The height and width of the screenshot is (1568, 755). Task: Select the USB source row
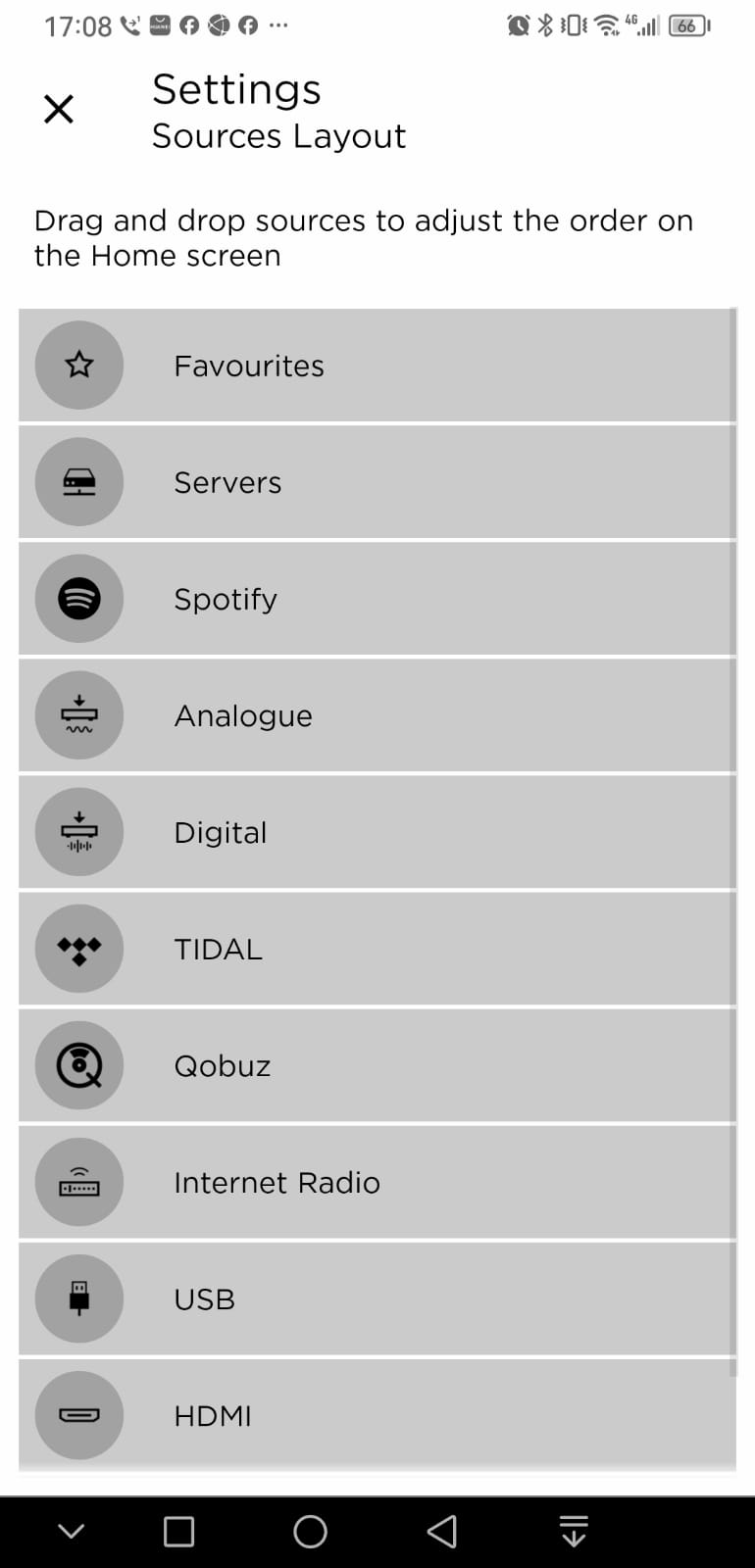(377, 1298)
